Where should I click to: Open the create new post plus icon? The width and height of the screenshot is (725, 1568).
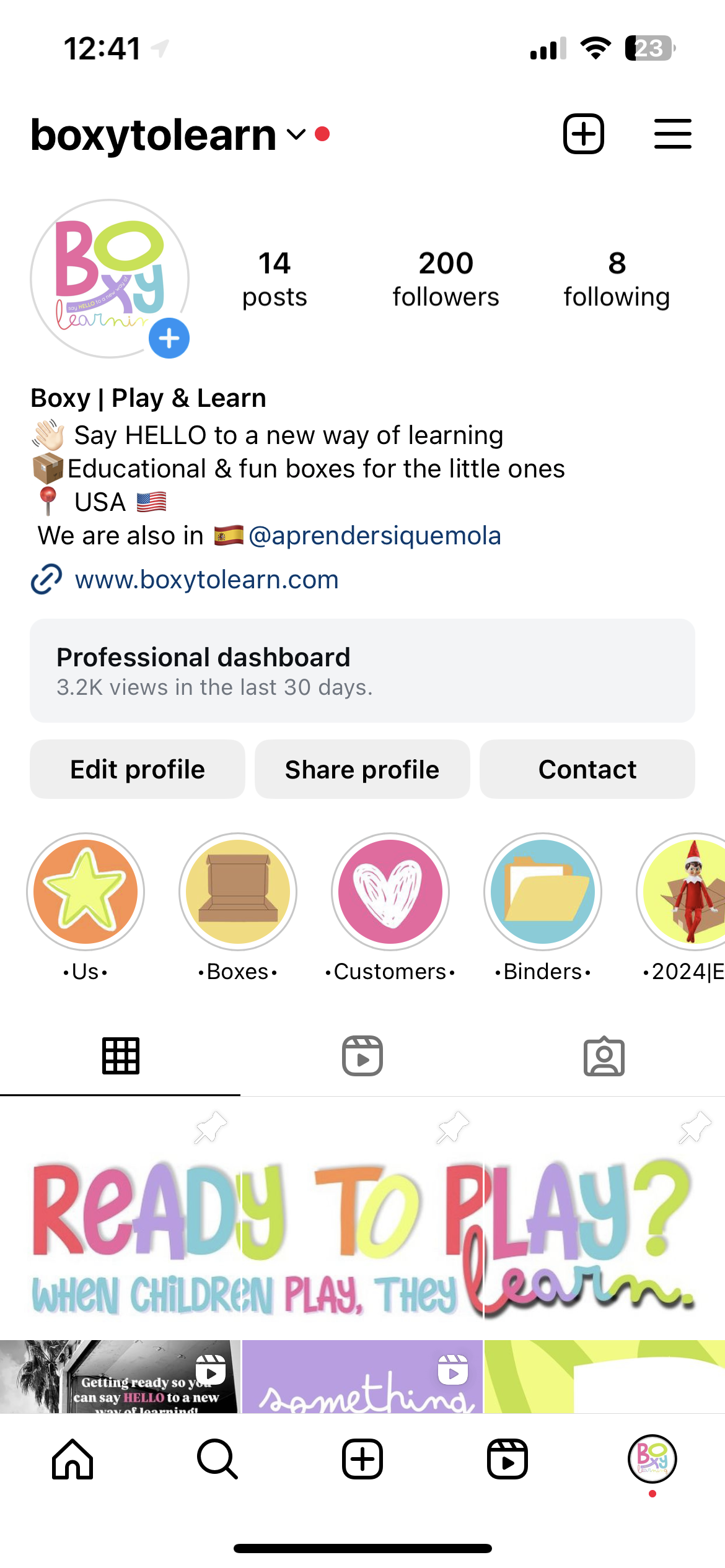click(583, 134)
